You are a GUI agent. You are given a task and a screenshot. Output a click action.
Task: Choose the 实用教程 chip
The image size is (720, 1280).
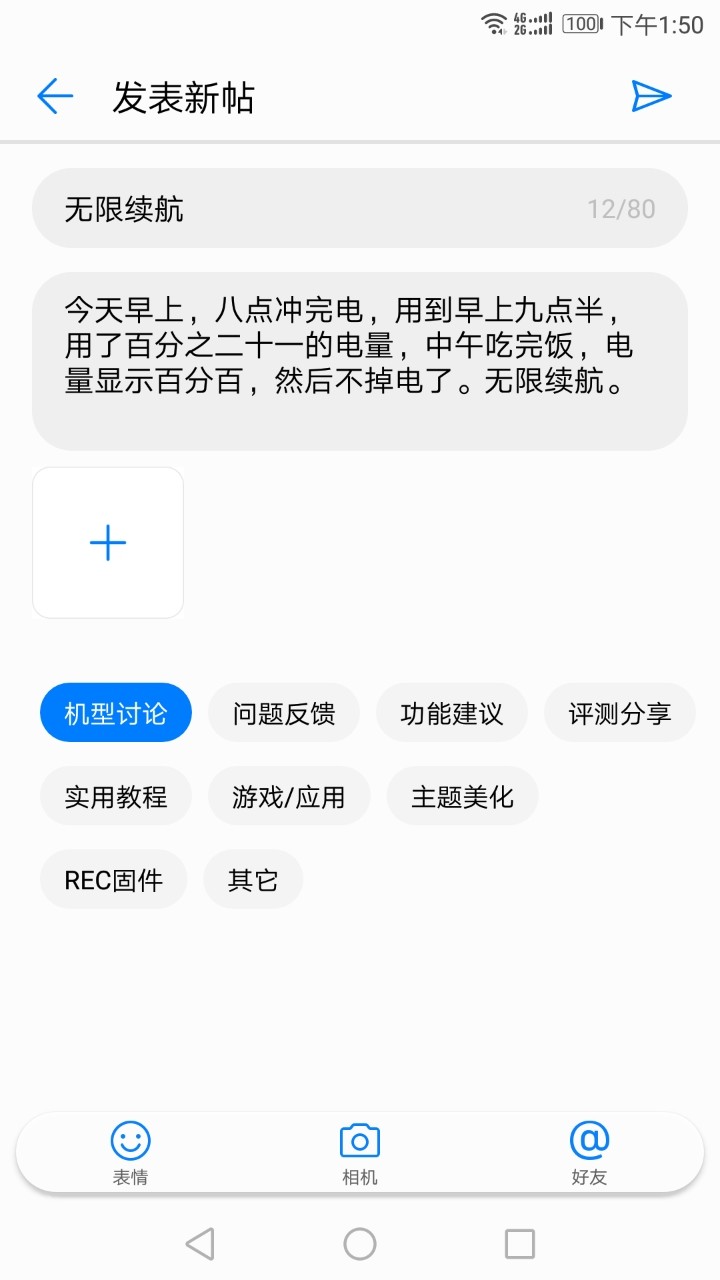point(116,796)
